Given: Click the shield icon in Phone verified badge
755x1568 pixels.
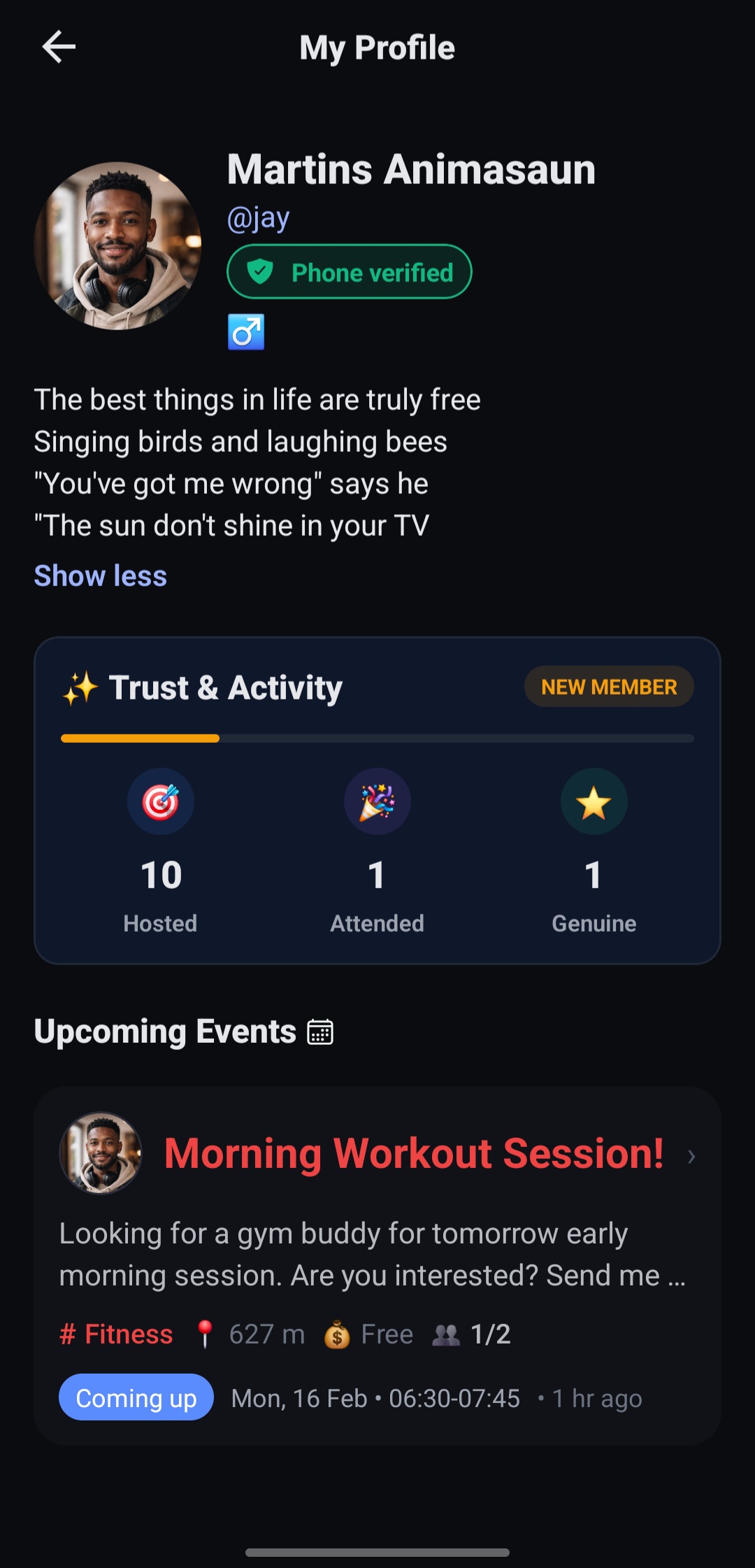Looking at the screenshot, I should [x=259, y=271].
